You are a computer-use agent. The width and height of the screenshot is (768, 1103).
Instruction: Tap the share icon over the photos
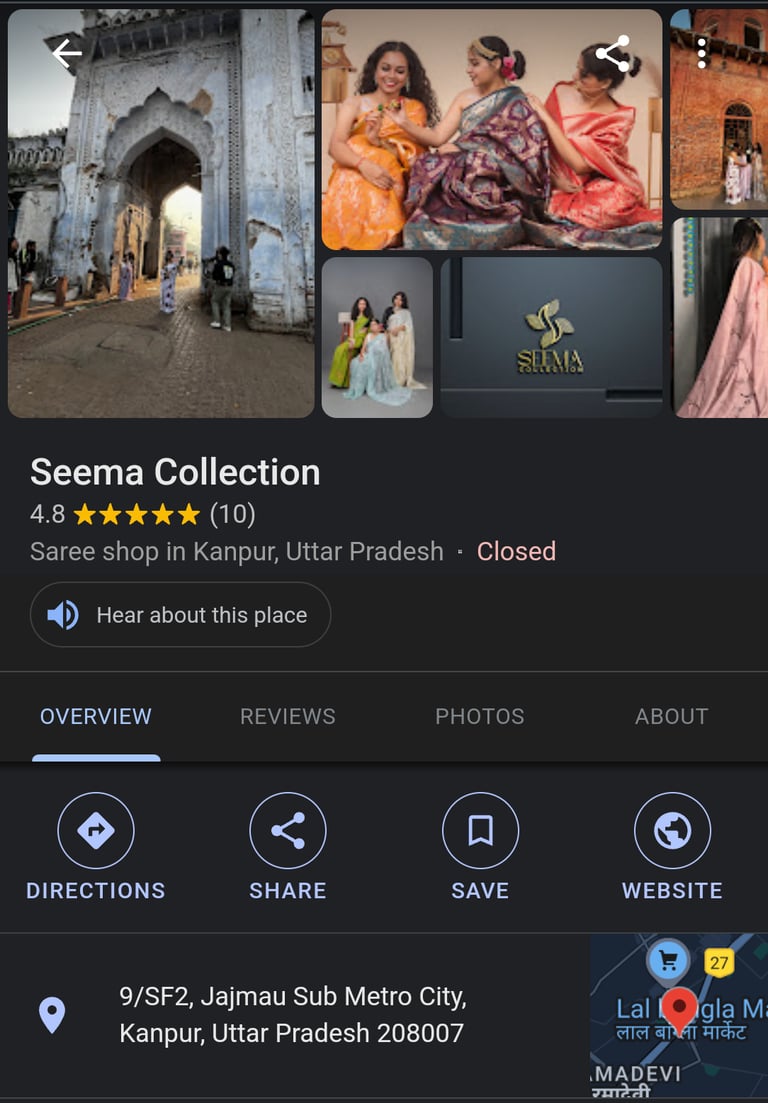(612, 54)
